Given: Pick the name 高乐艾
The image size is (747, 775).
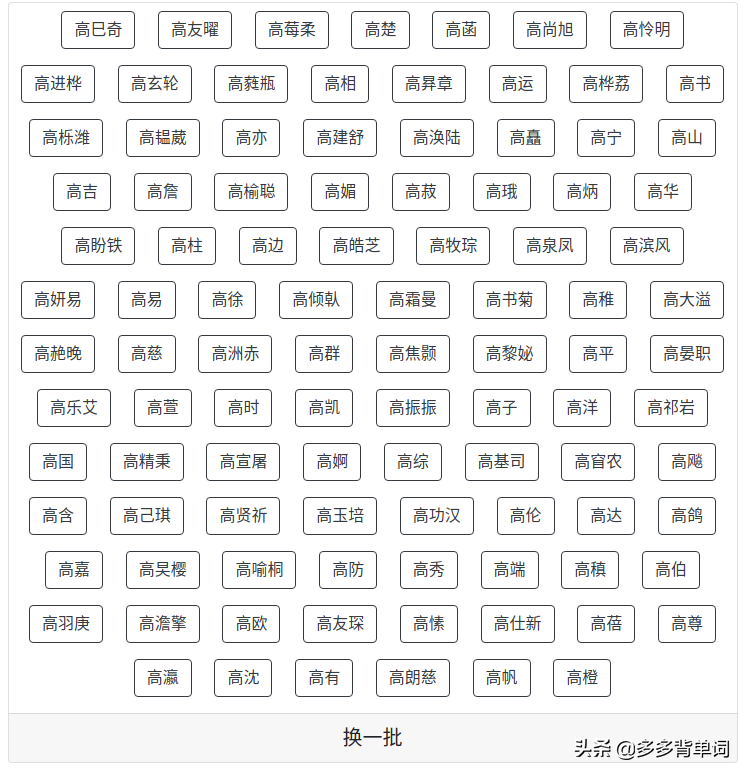Looking at the screenshot, I should [x=74, y=408].
